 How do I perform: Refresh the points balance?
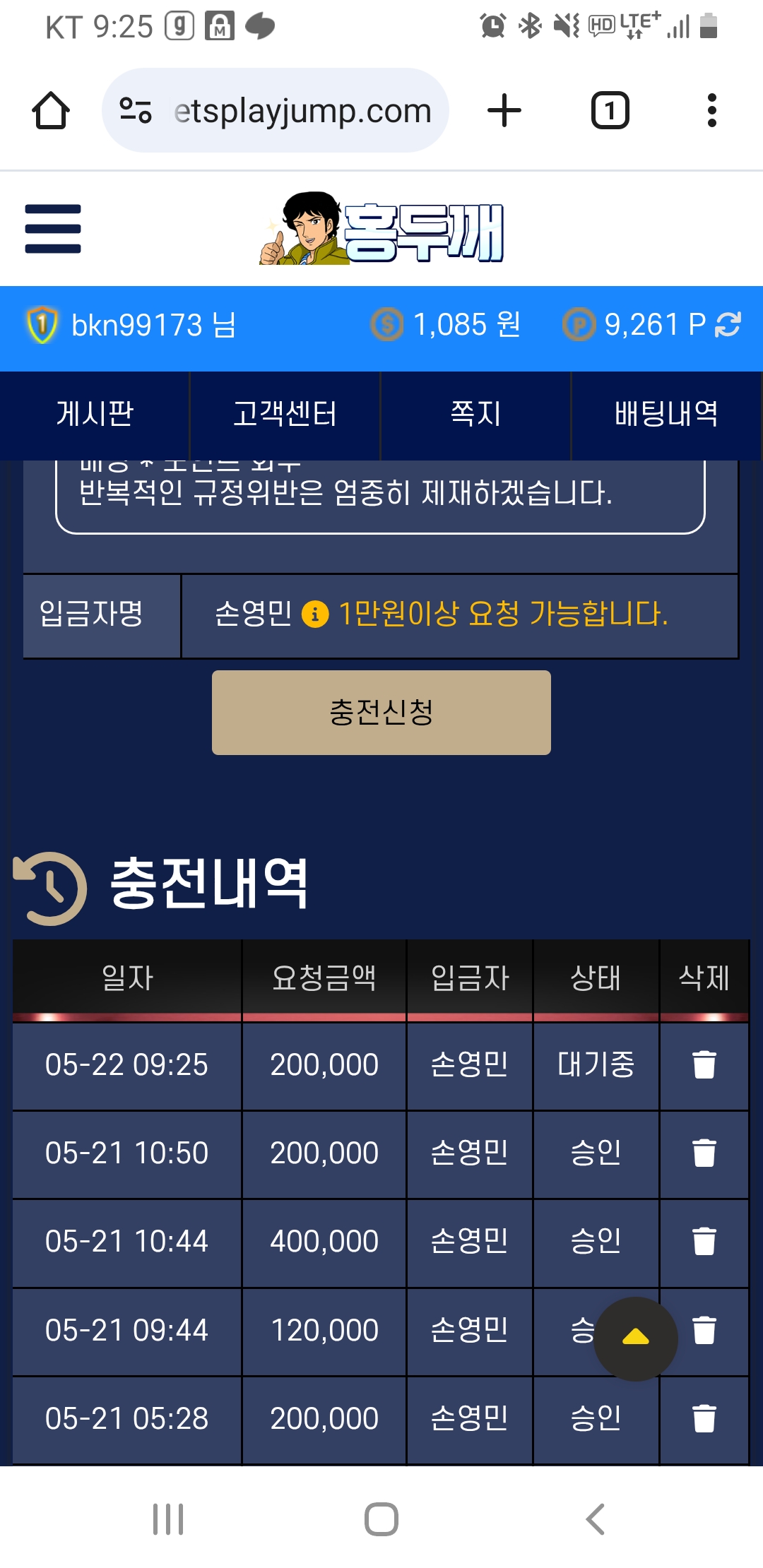pyautogui.click(x=728, y=325)
